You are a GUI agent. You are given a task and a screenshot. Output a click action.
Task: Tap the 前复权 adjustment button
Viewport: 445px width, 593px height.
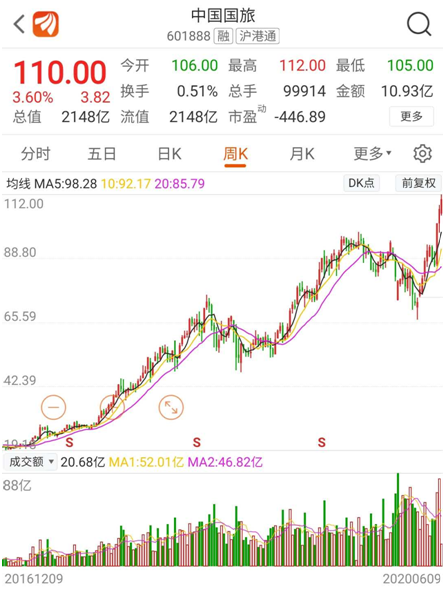pyautogui.click(x=419, y=183)
